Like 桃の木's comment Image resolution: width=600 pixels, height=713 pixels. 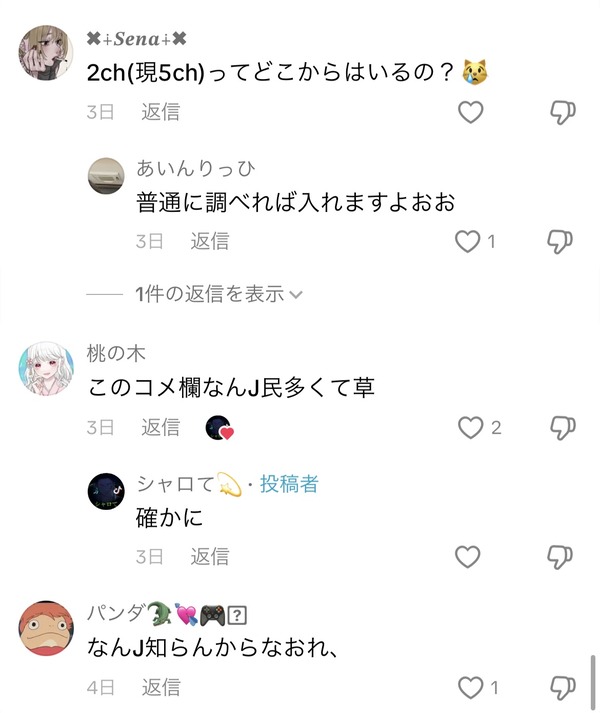[x=470, y=428]
